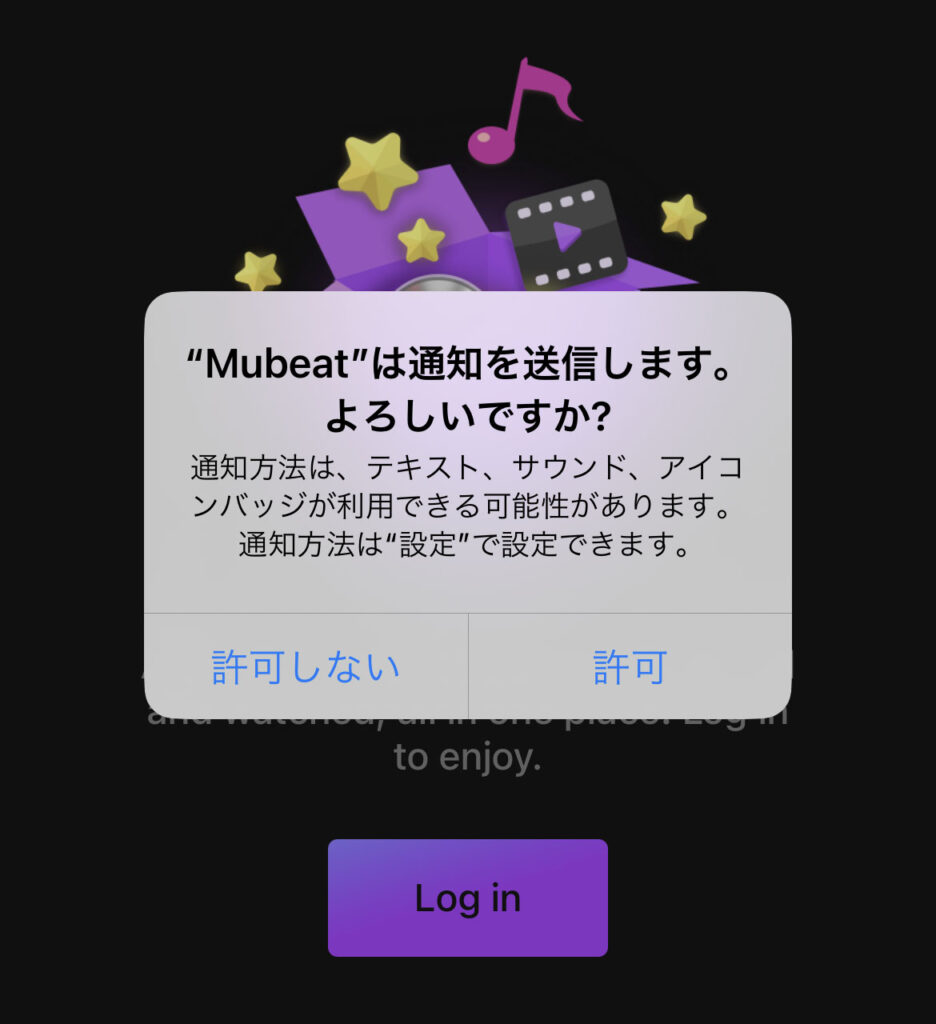The image size is (936, 1024).
Task: Tap 許可しない to deny notifications
Action: click(306, 666)
